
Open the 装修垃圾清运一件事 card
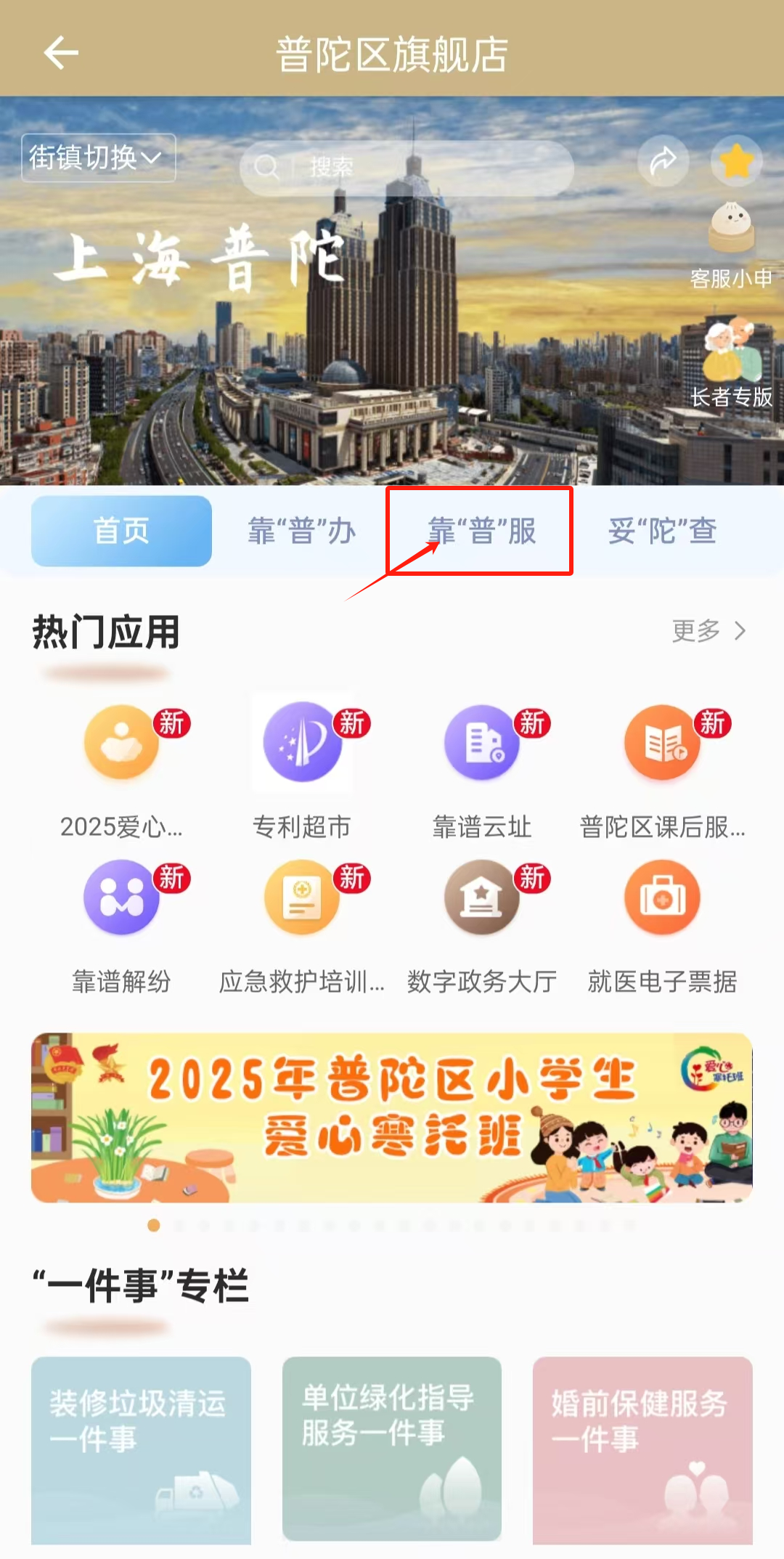tap(141, 1449)
